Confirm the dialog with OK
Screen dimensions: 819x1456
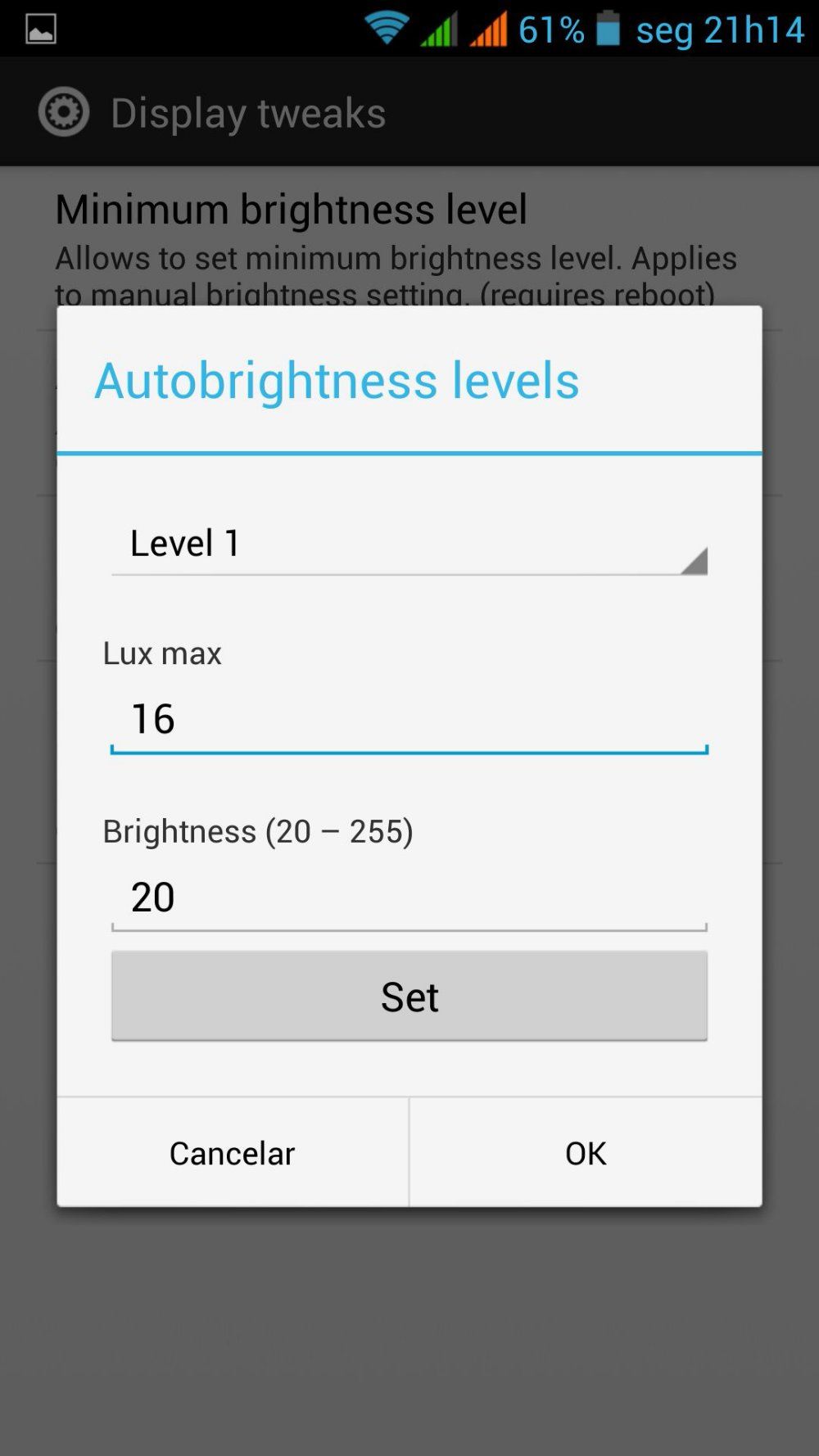586,1152
